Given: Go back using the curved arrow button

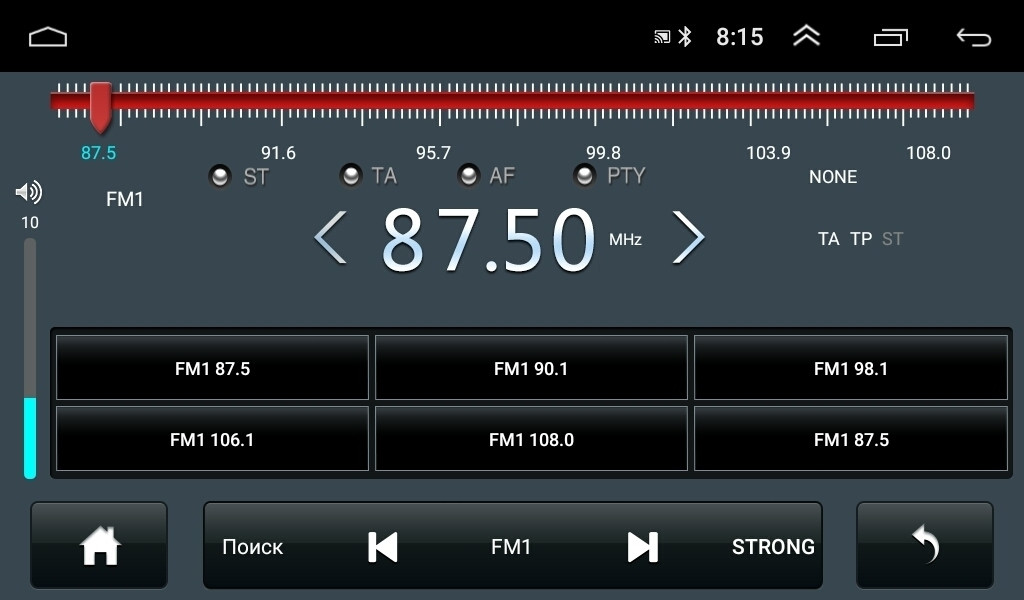Looking at the screenshot, I should pos(925,546).
